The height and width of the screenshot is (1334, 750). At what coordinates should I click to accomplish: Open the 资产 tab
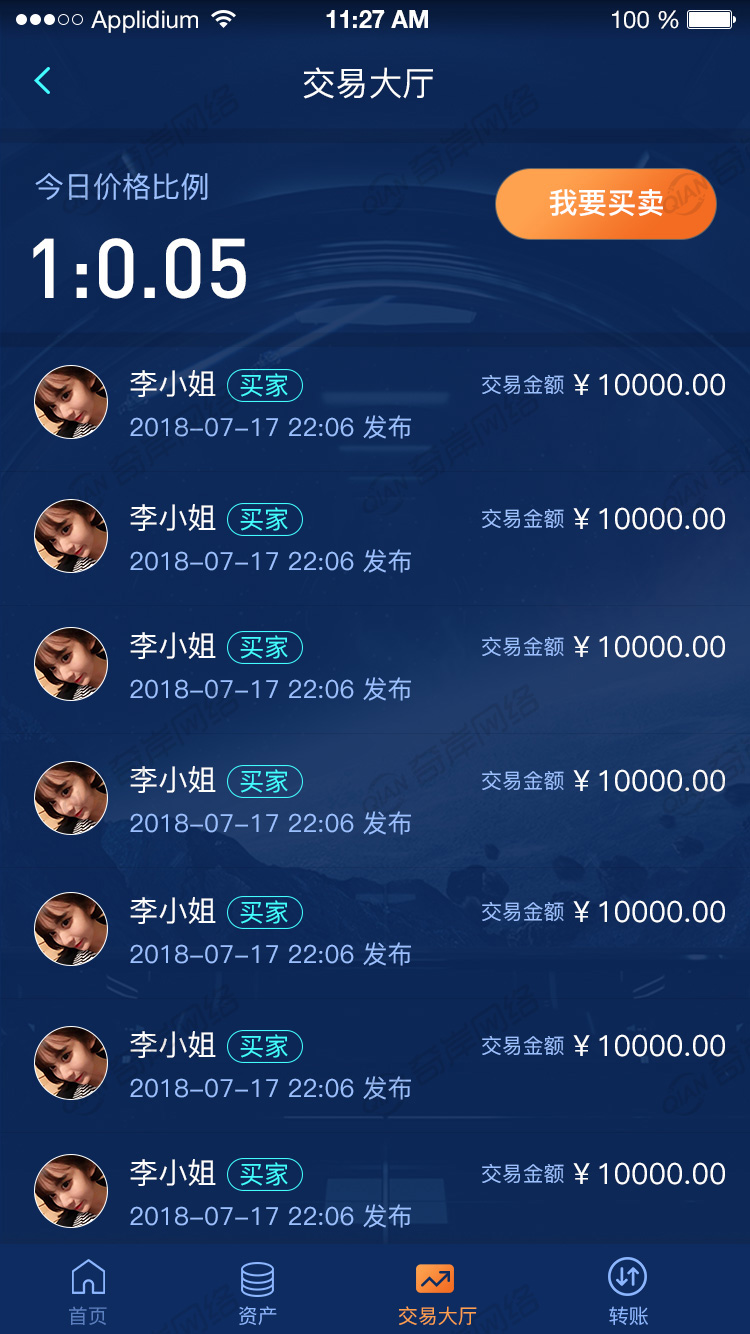pyautogui.click(x=257, y=1291)
